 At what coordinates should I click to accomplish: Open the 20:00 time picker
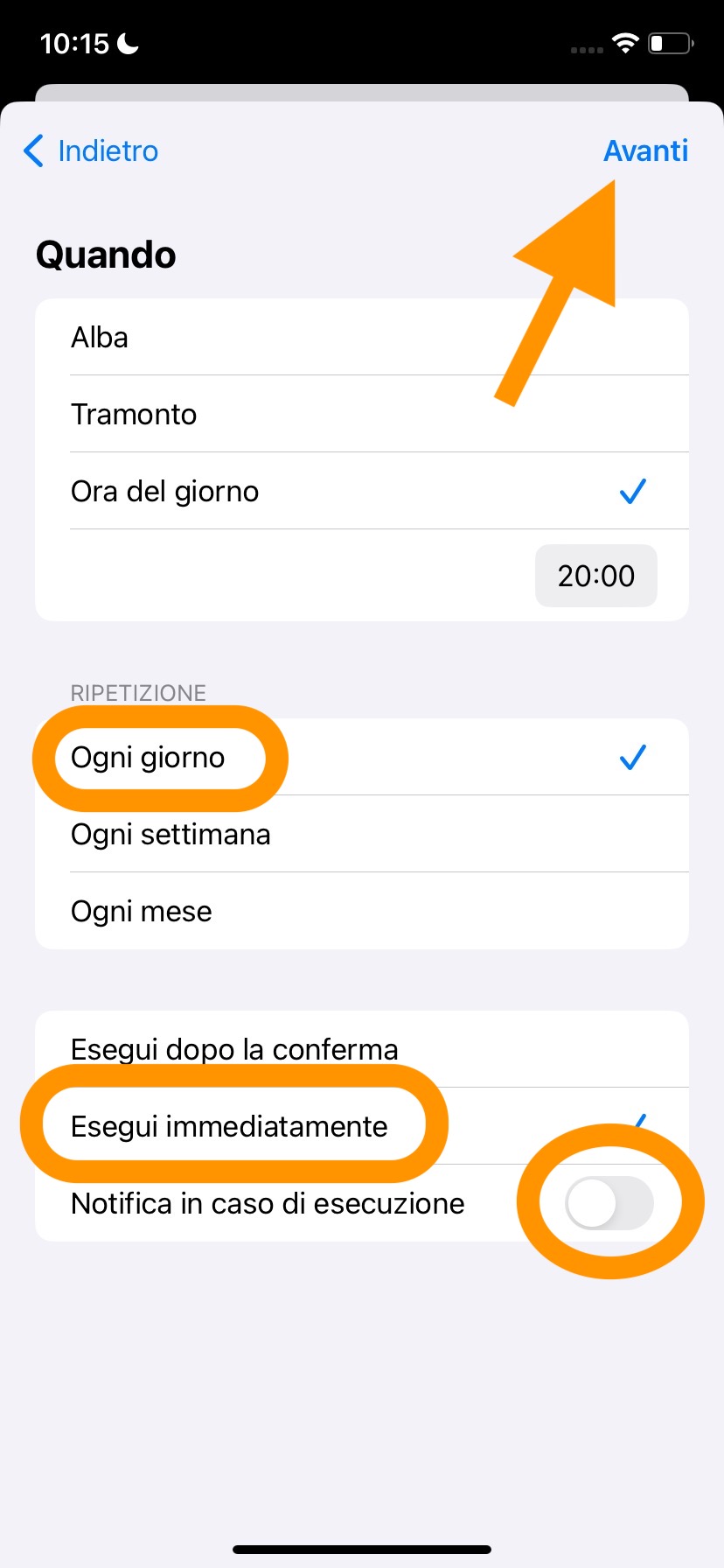point(595,576)
